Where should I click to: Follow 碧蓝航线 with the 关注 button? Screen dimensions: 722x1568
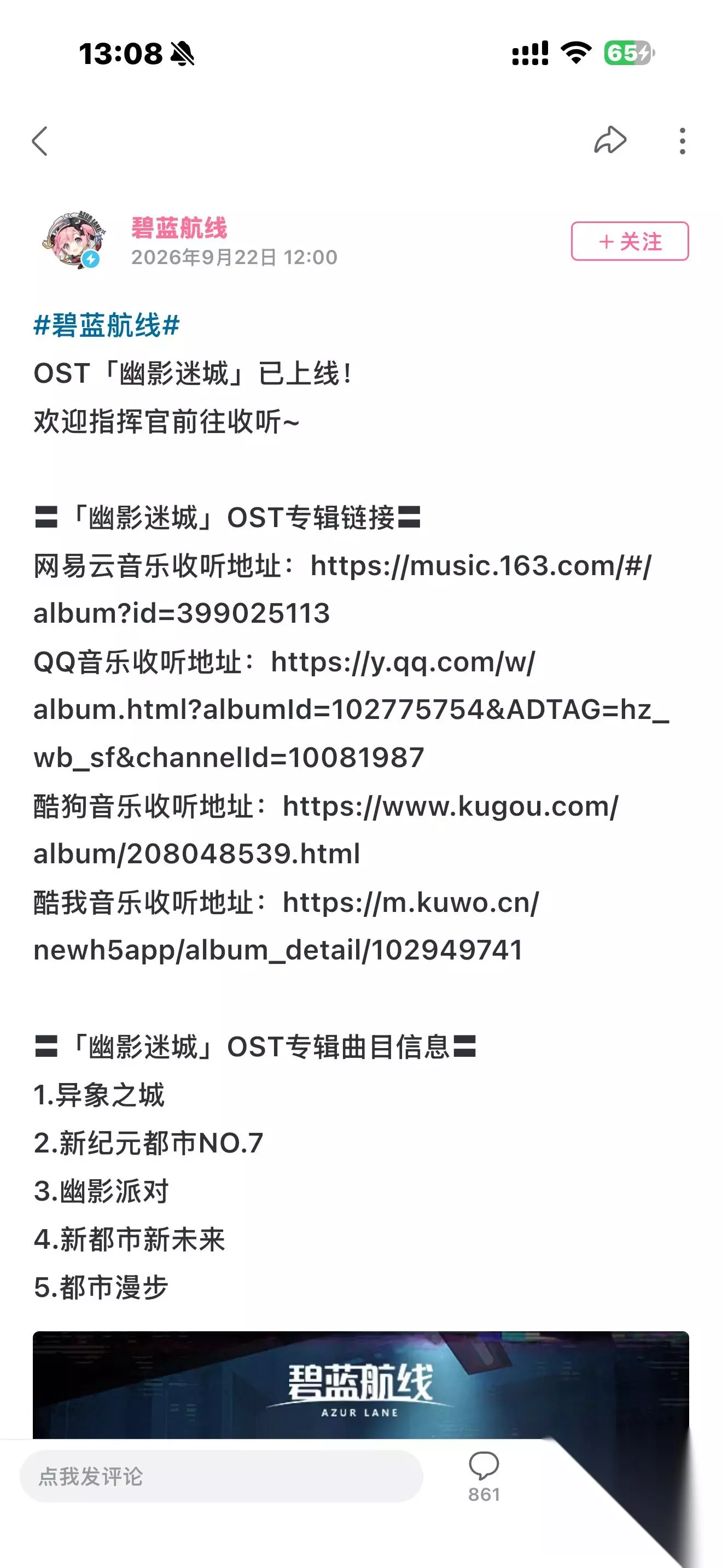click(x=630, y=241)
